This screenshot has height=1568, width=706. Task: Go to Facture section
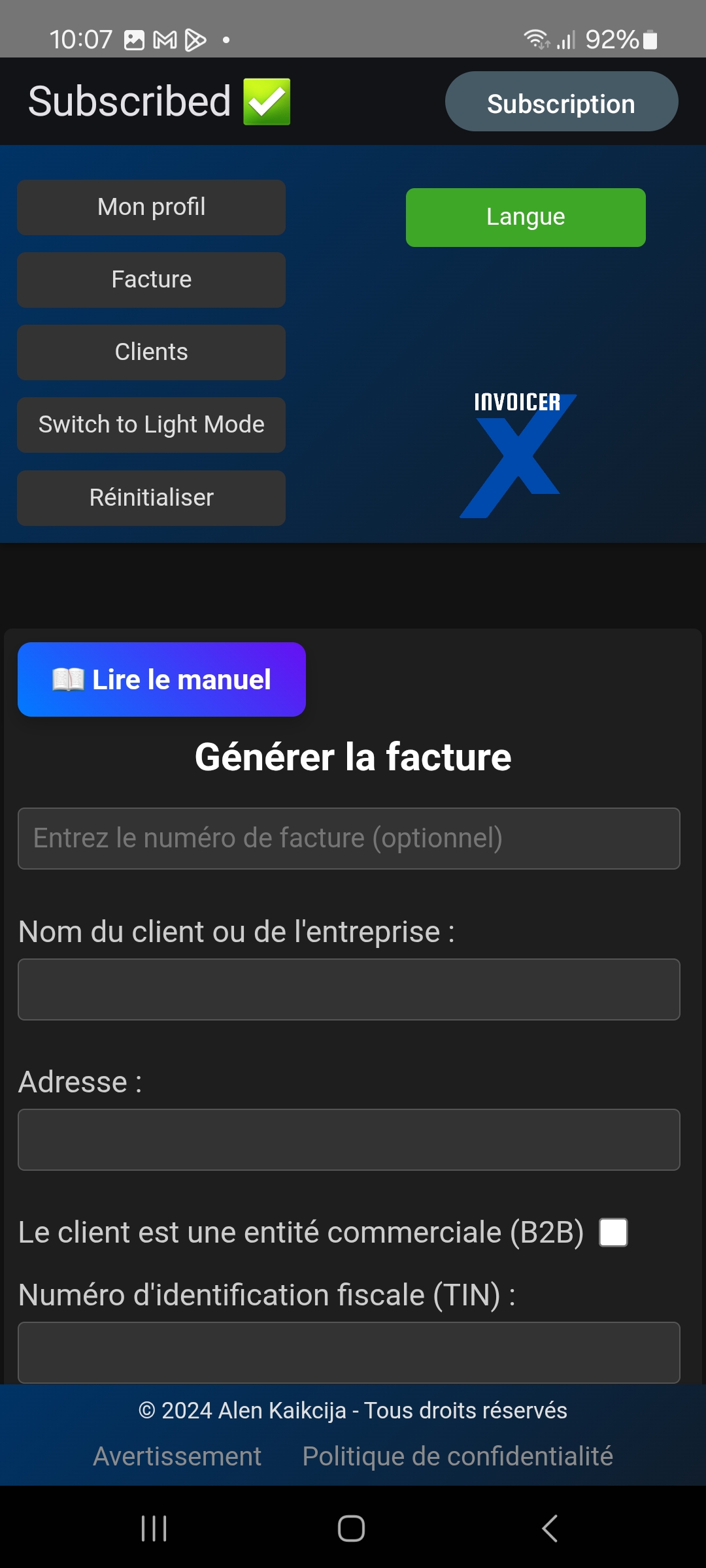(x=151, y=280)
